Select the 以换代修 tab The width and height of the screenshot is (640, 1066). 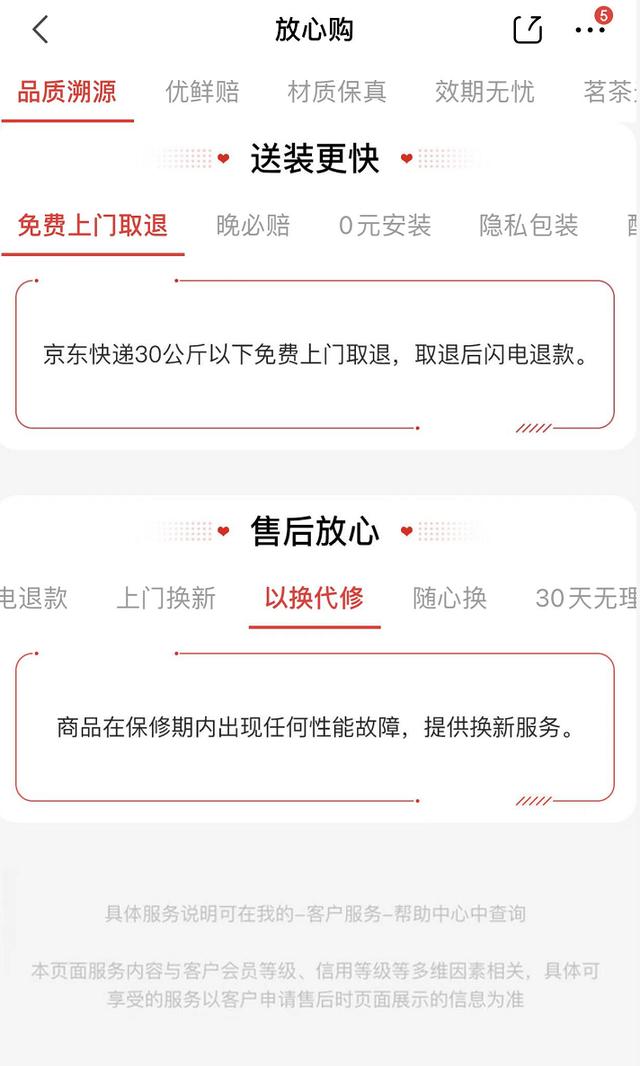pyautogui.click(x=314, y=598)
